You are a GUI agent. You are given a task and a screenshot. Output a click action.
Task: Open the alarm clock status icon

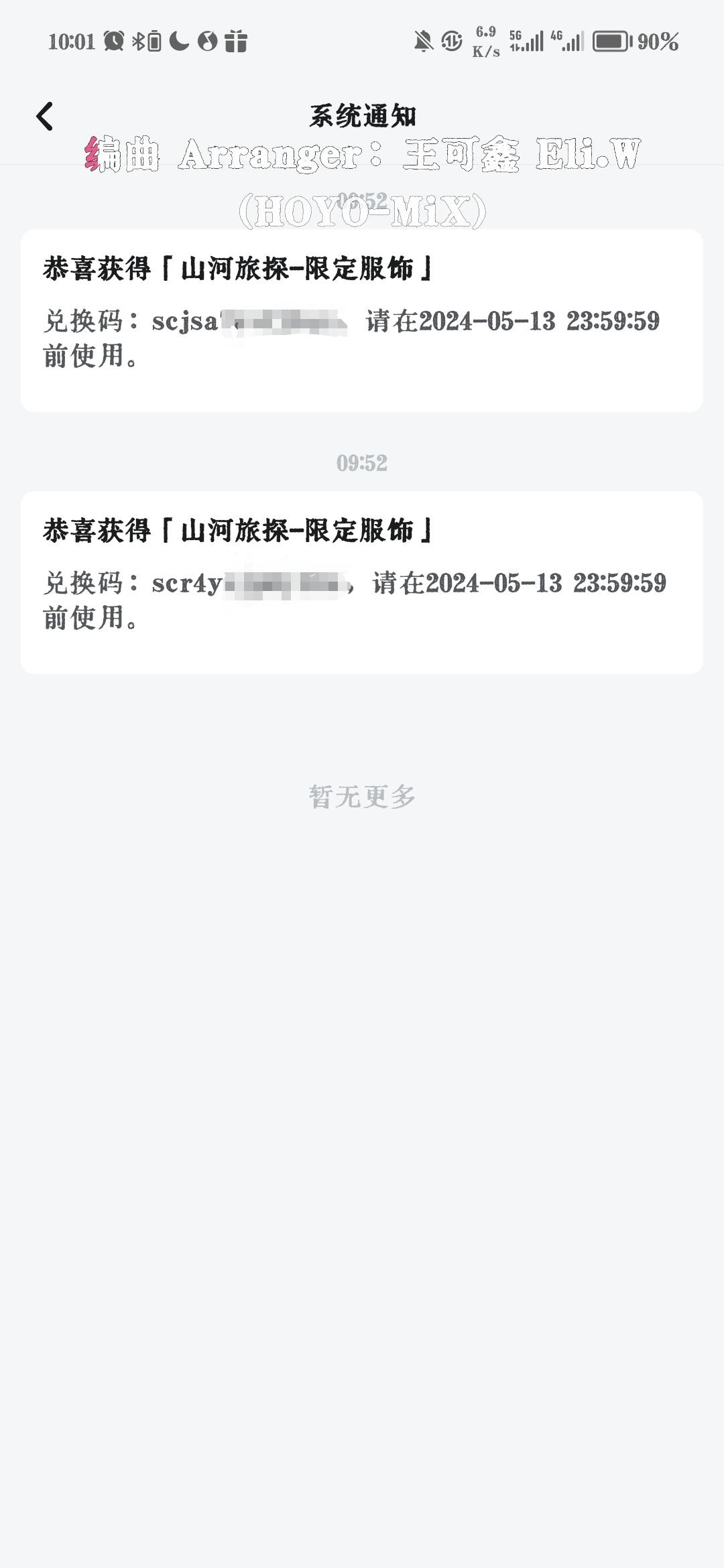113,42
